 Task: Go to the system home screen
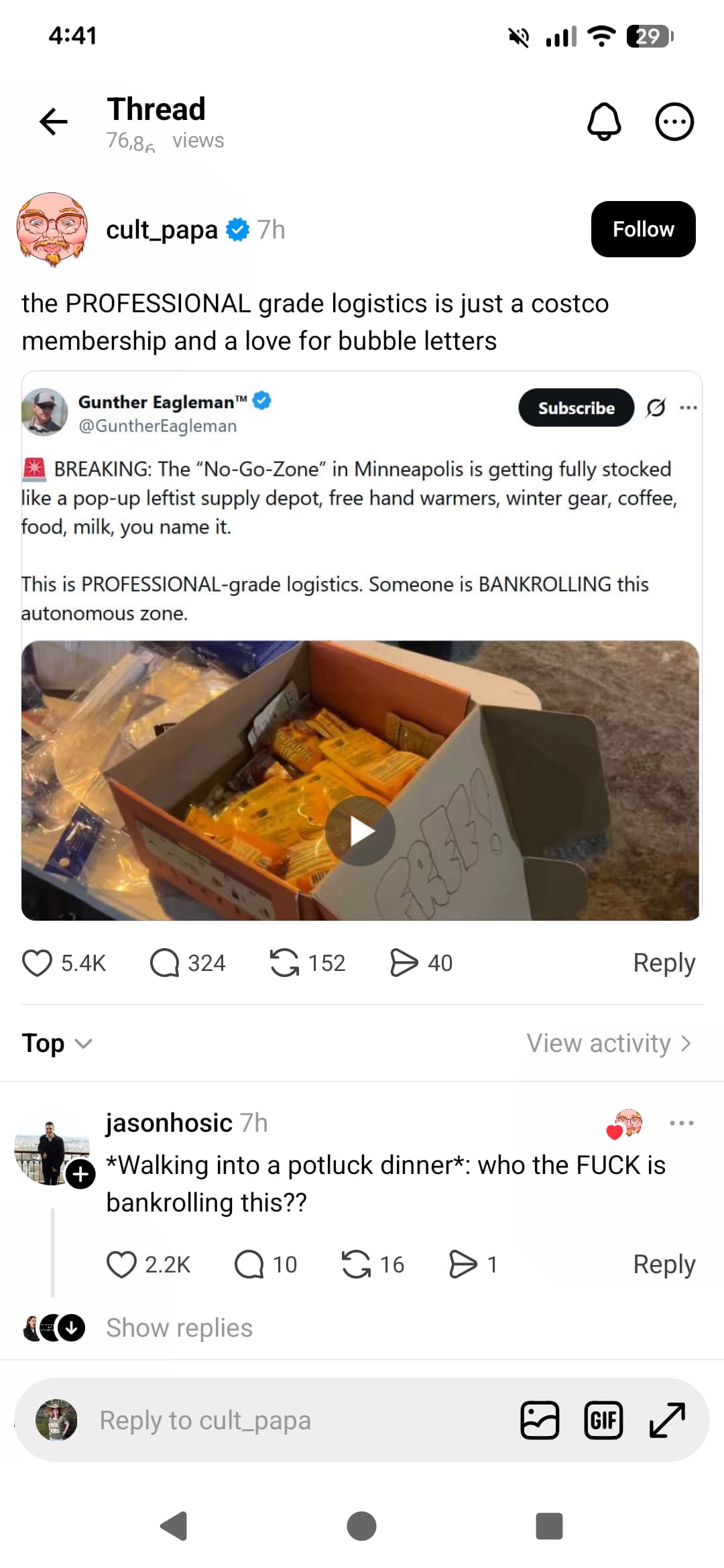click(361, 1526)
